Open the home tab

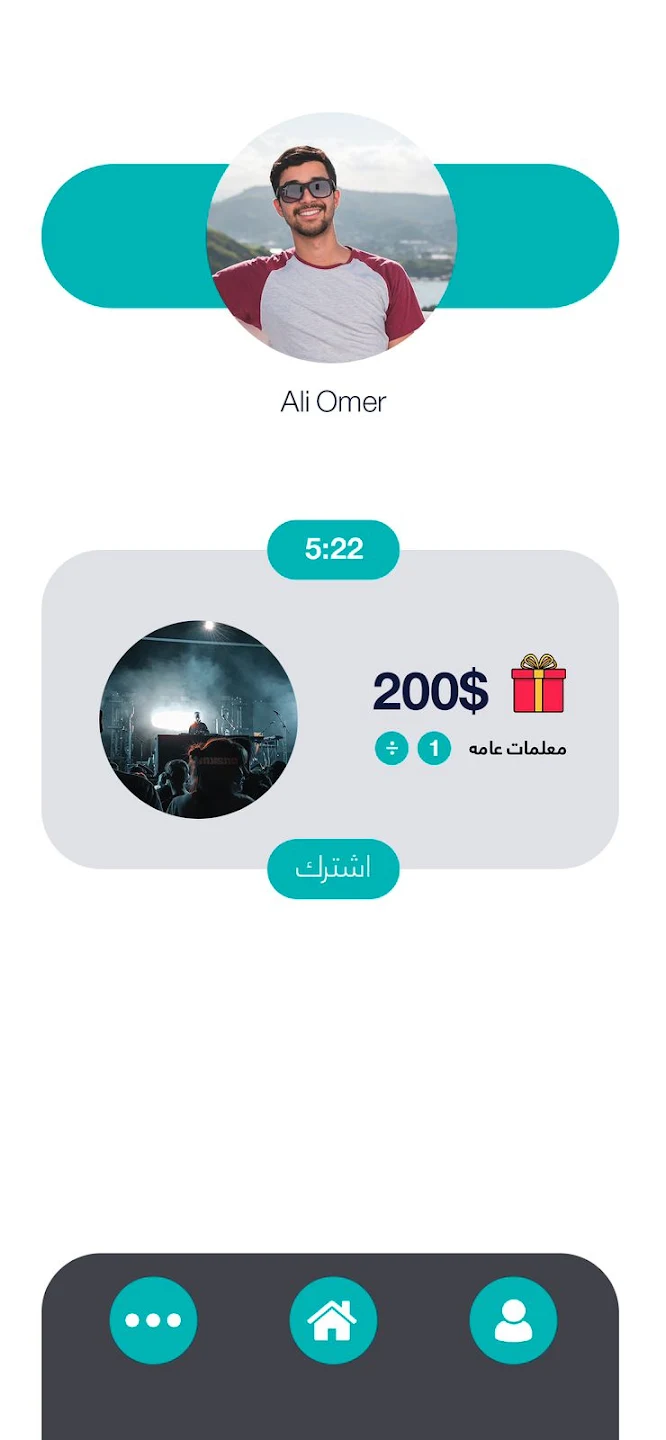tap(333, 1320)
